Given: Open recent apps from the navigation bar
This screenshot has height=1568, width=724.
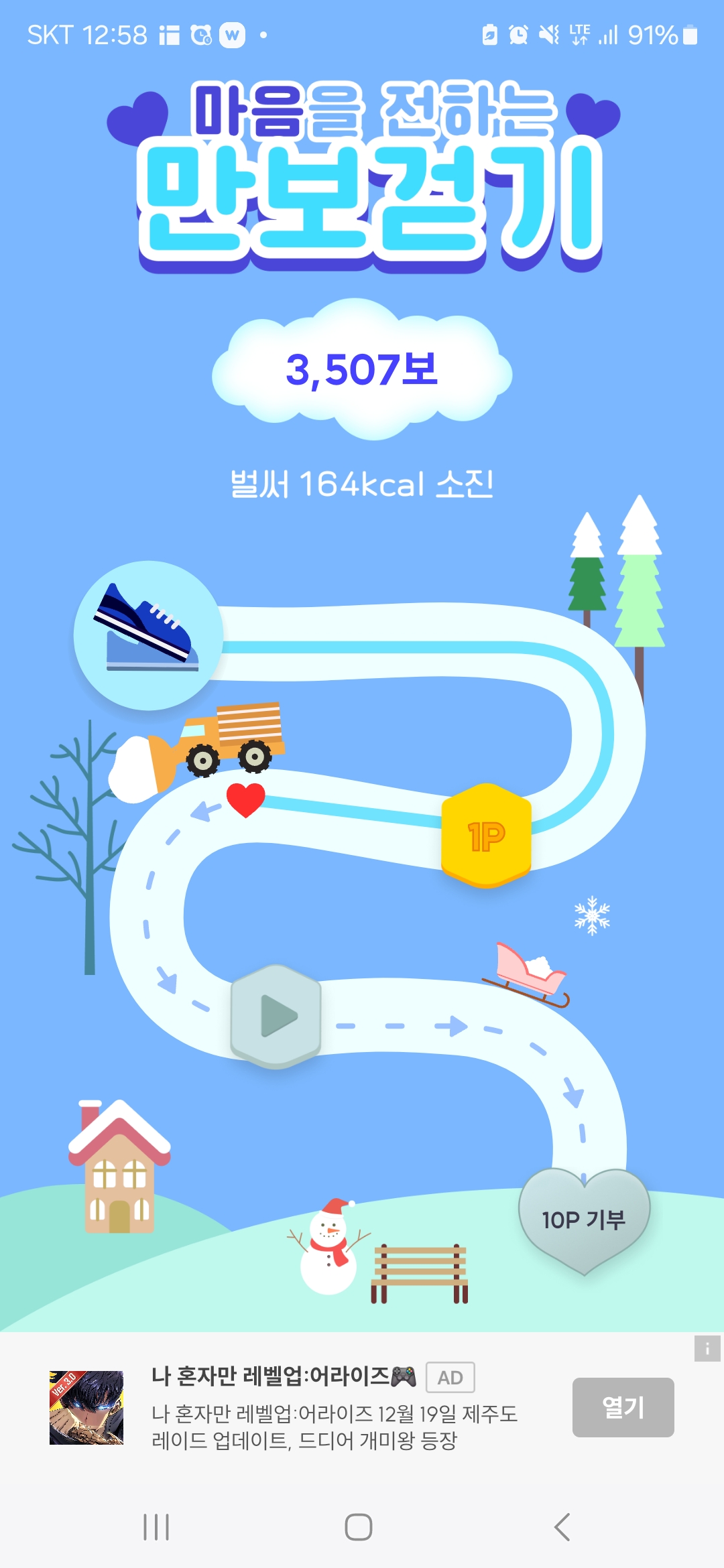Looking at the screenshot, I should 156,1527.
